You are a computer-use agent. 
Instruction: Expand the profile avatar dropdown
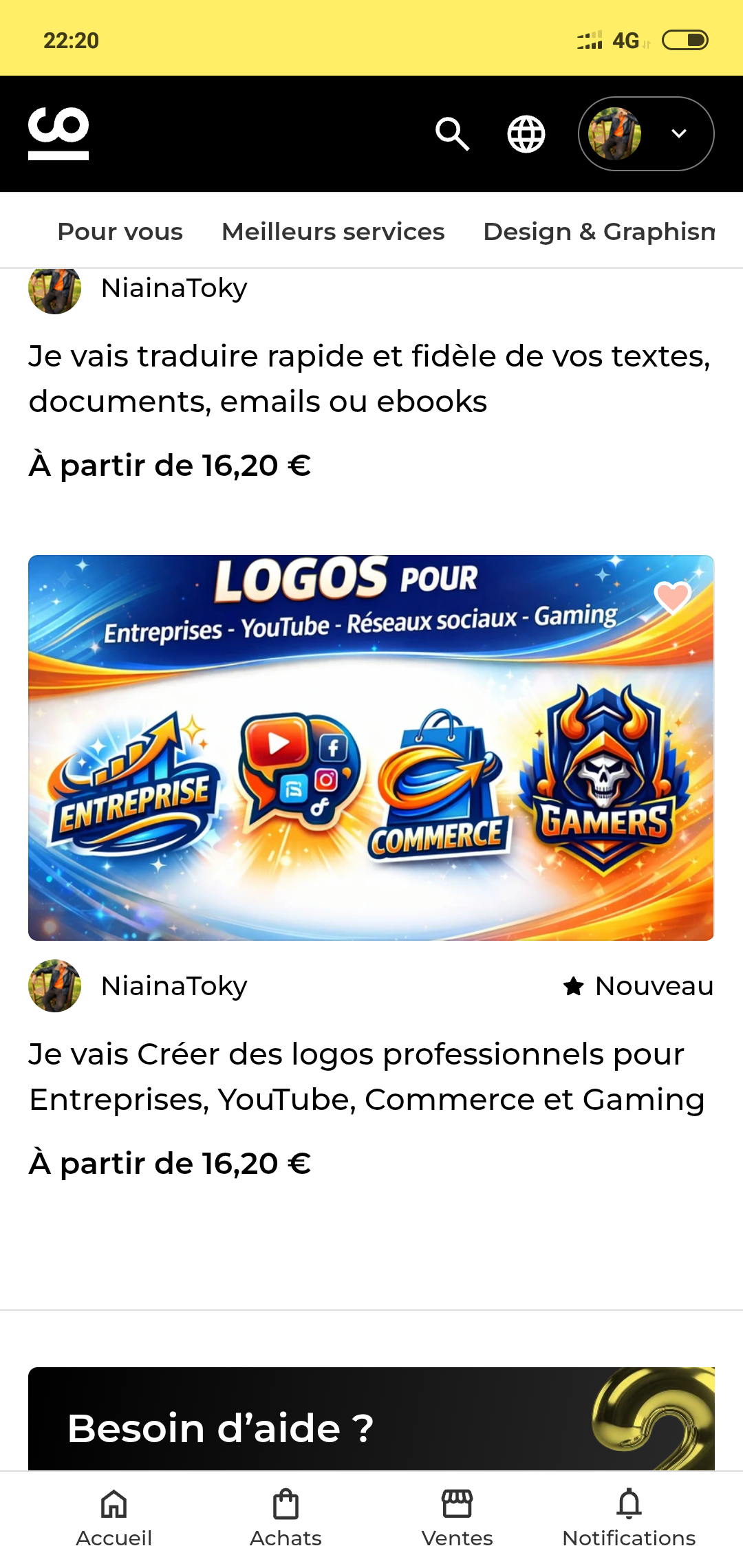[x=645, y=133]
